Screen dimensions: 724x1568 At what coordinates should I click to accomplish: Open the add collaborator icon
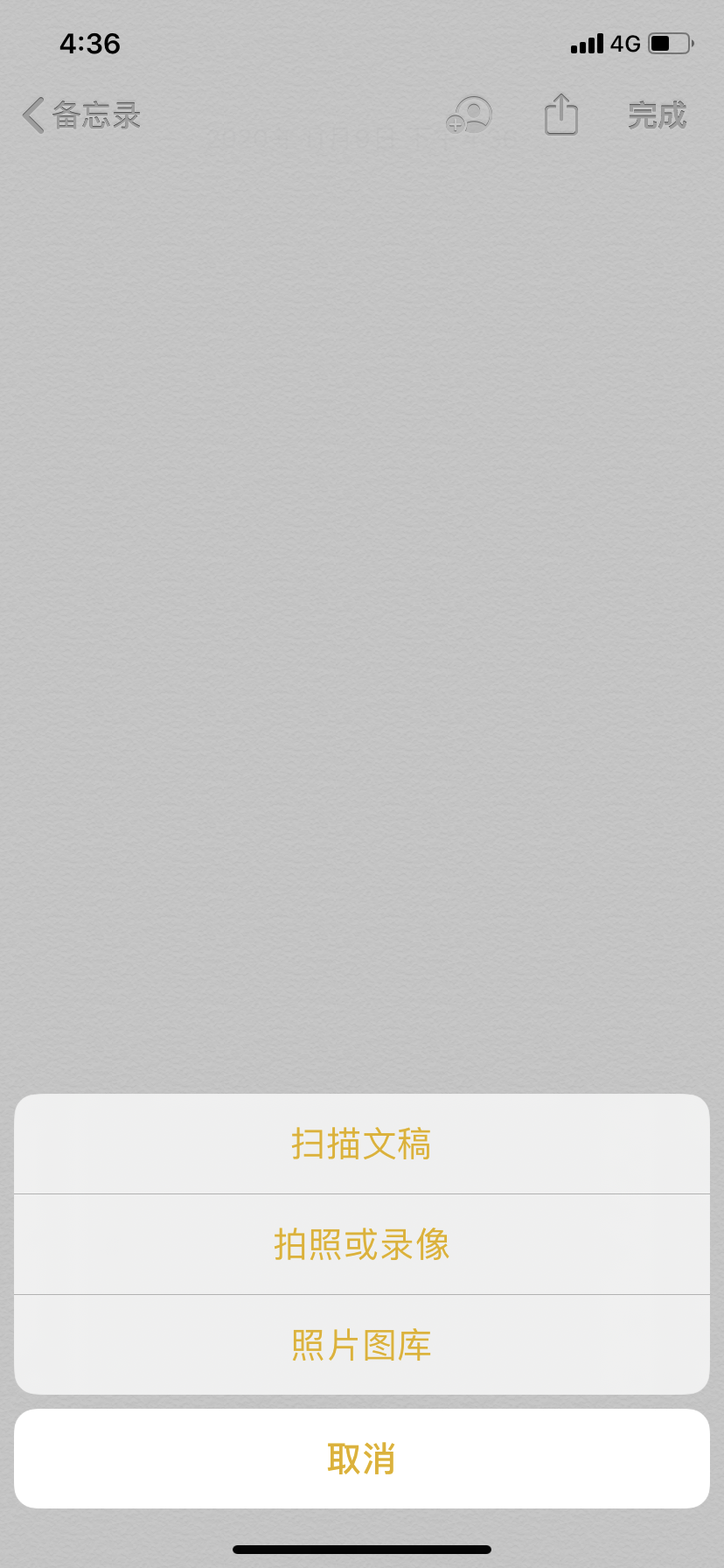[x=470, y=115]
